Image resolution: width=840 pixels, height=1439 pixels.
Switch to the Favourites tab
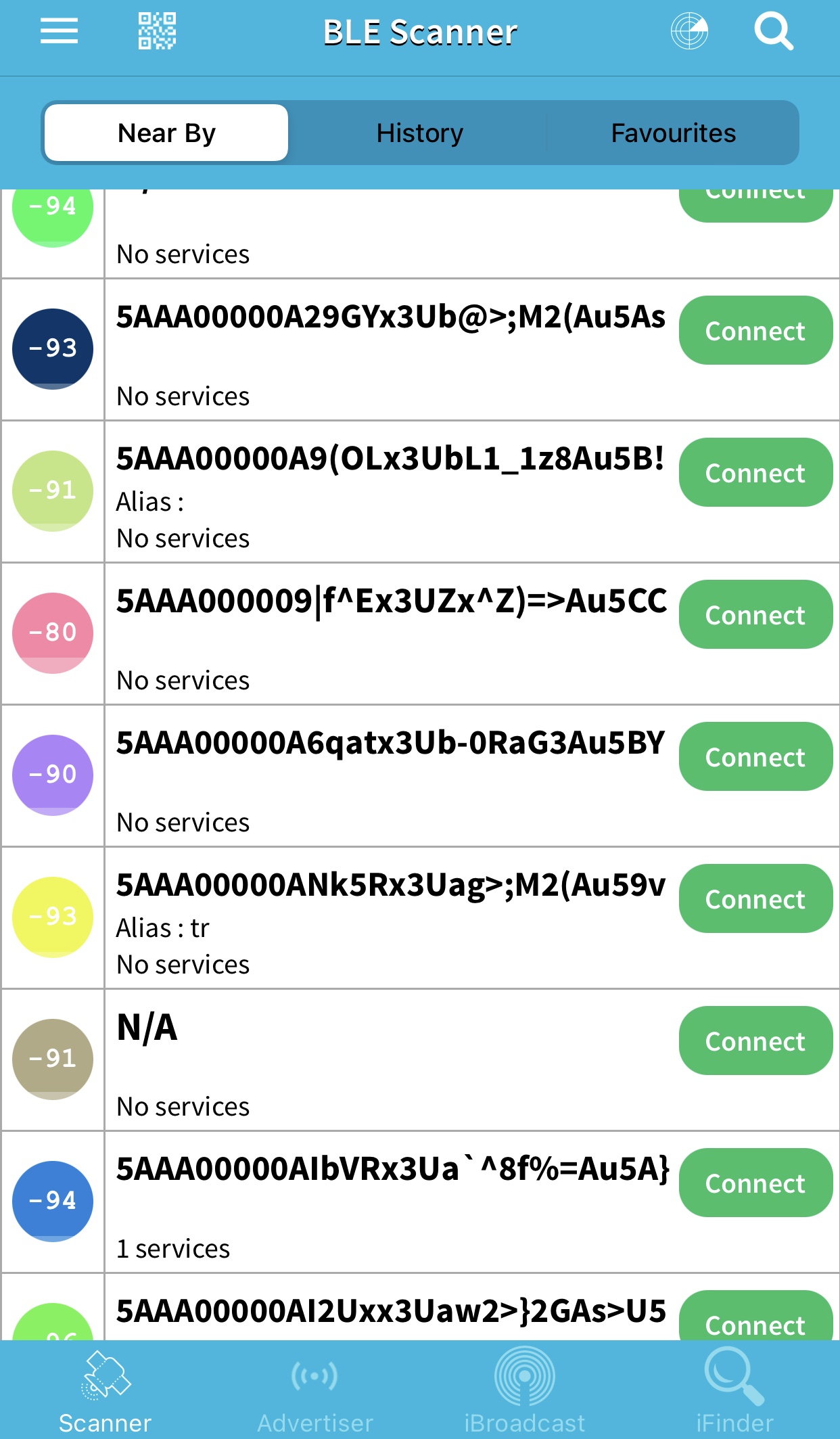pos(673,133)
